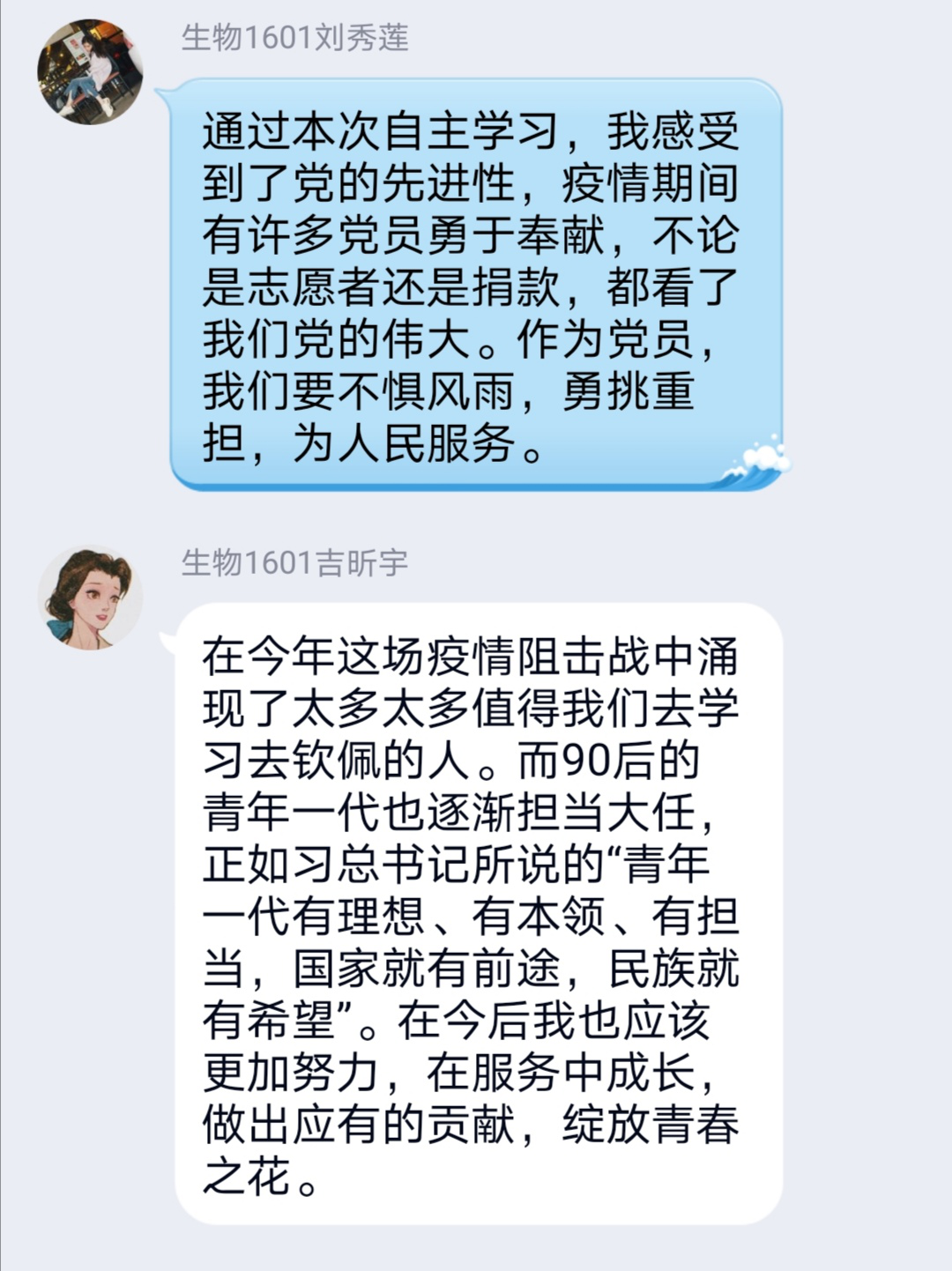Open 生物1601刘秀莲's profile avatar
Screen dimensions: 952x1271
(x=89, y=71)
